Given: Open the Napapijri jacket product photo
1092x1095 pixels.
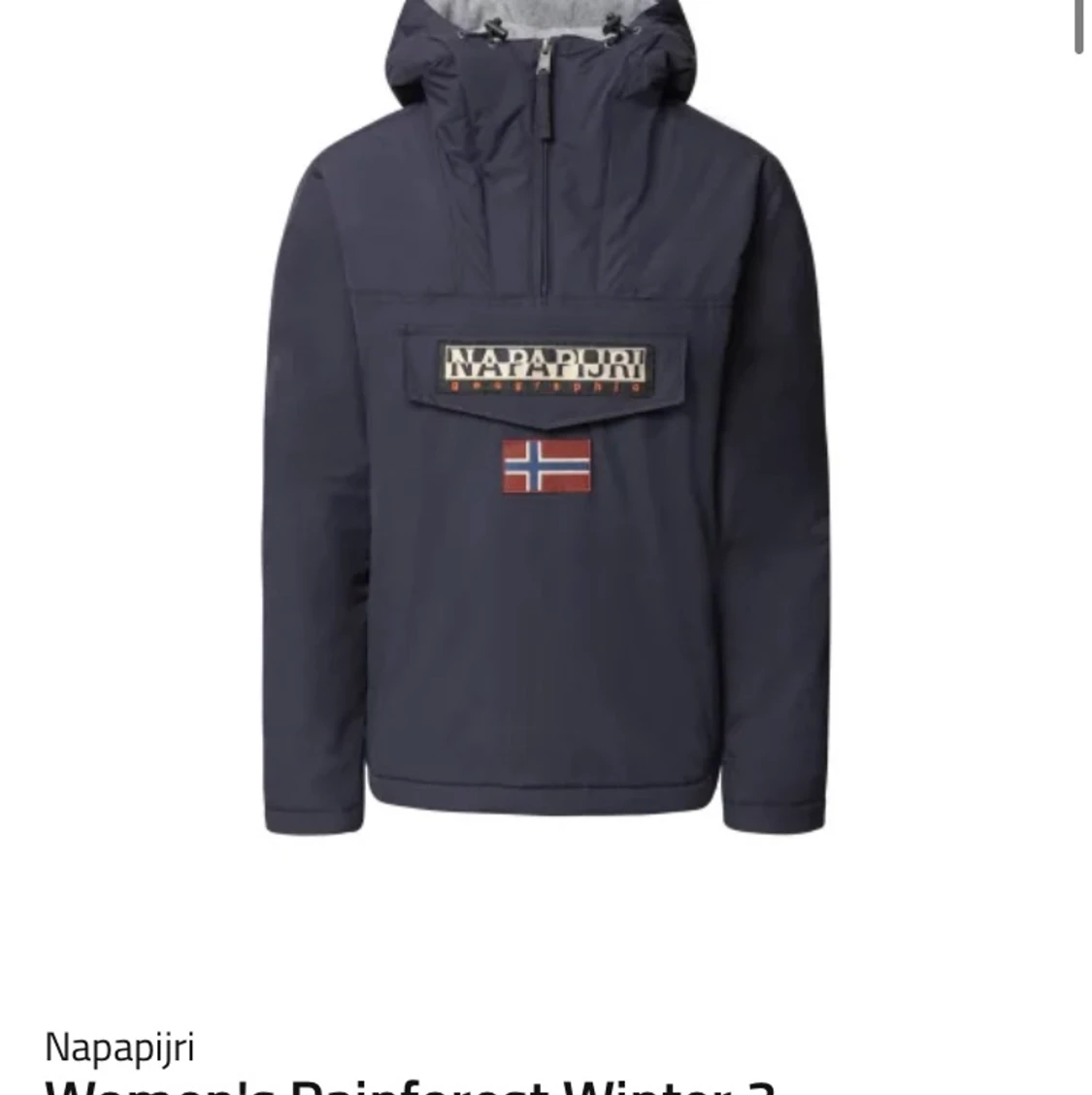Looking at the screenshot, I should (x=546, y=427).
